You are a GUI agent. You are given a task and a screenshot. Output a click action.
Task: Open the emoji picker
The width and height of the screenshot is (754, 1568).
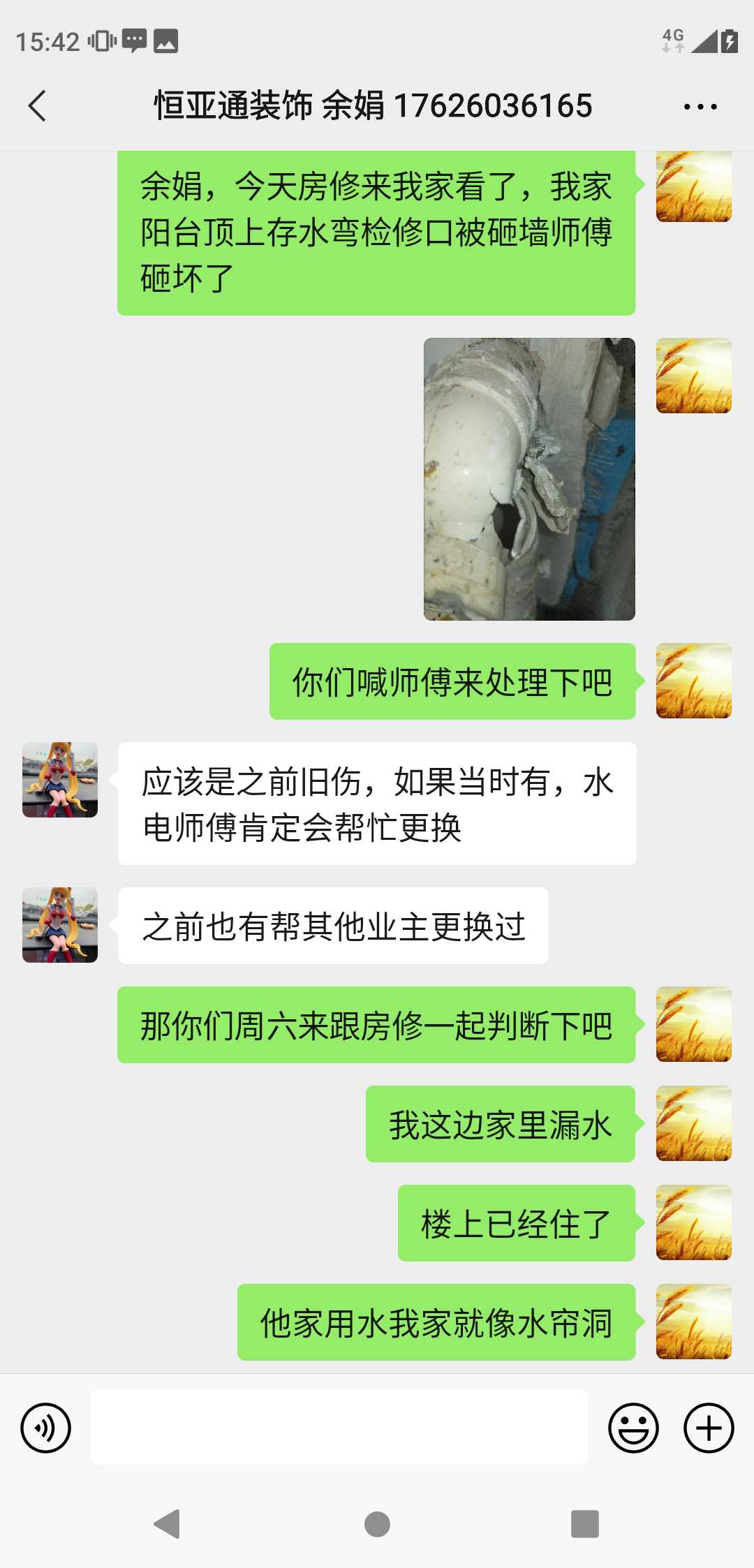click(x=633, y=1428)
